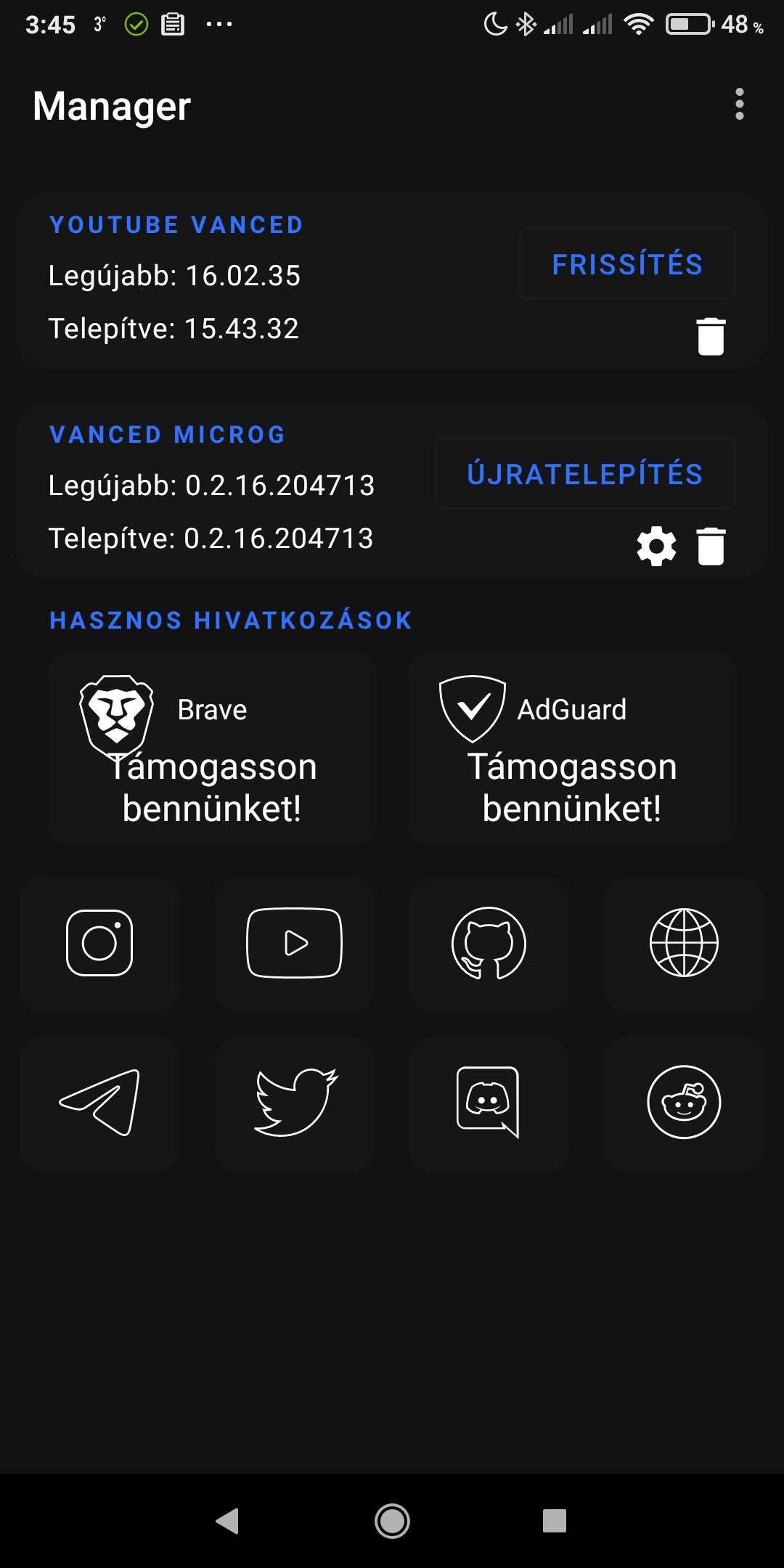This screenshot has height=1568, width=784.
Task: Open the Discord link
Action: (x=489, y=1103)
